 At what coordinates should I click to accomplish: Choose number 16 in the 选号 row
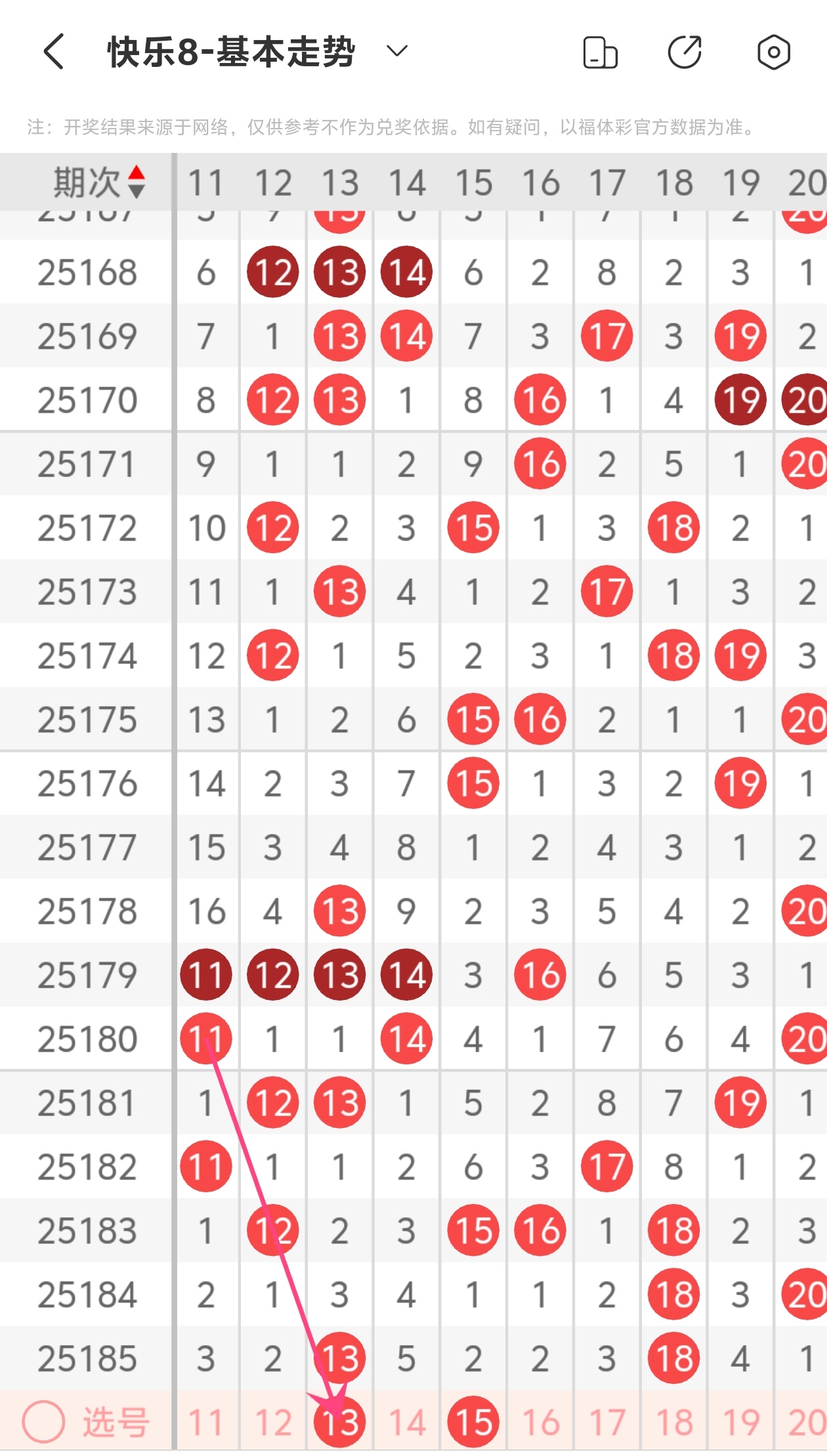(540, 1423)
